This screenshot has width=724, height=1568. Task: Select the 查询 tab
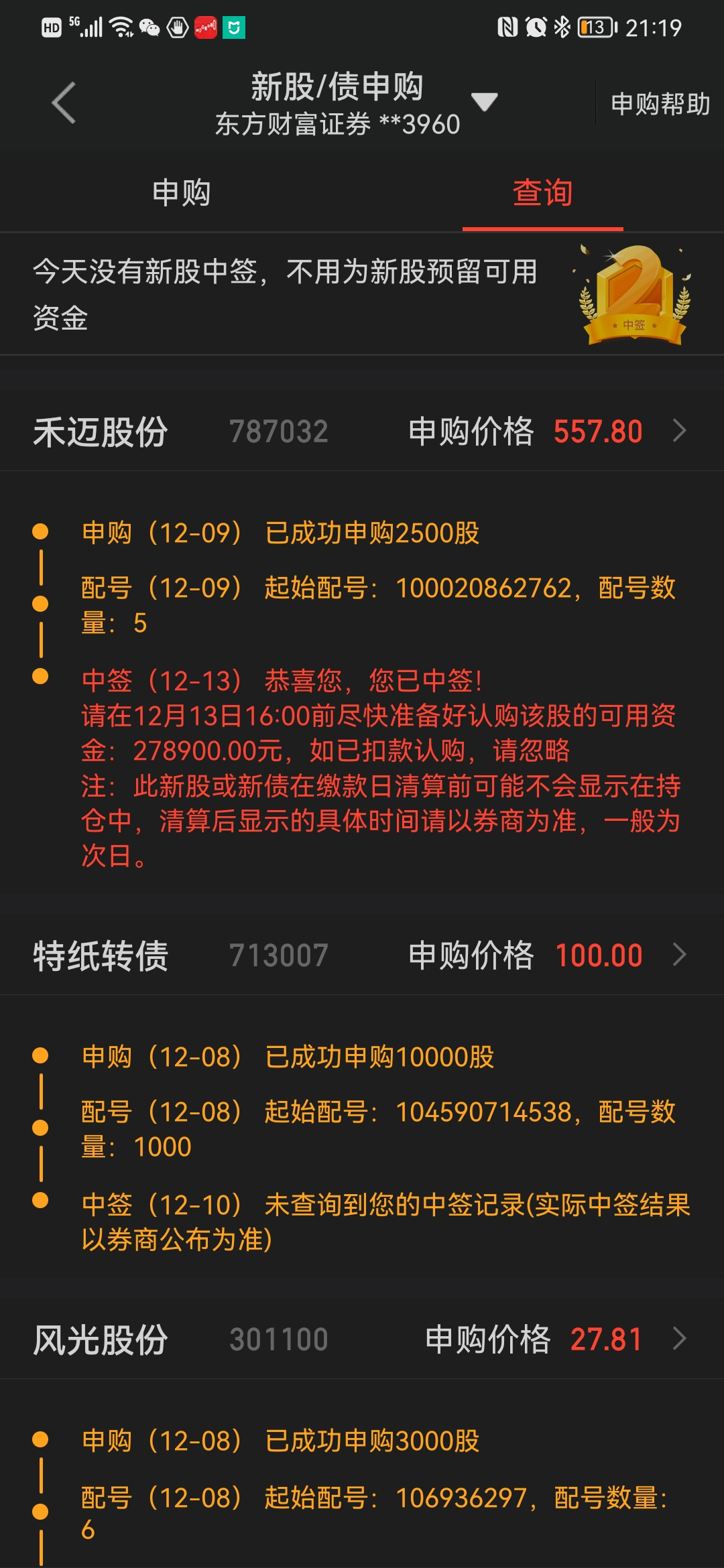point(542,193)
